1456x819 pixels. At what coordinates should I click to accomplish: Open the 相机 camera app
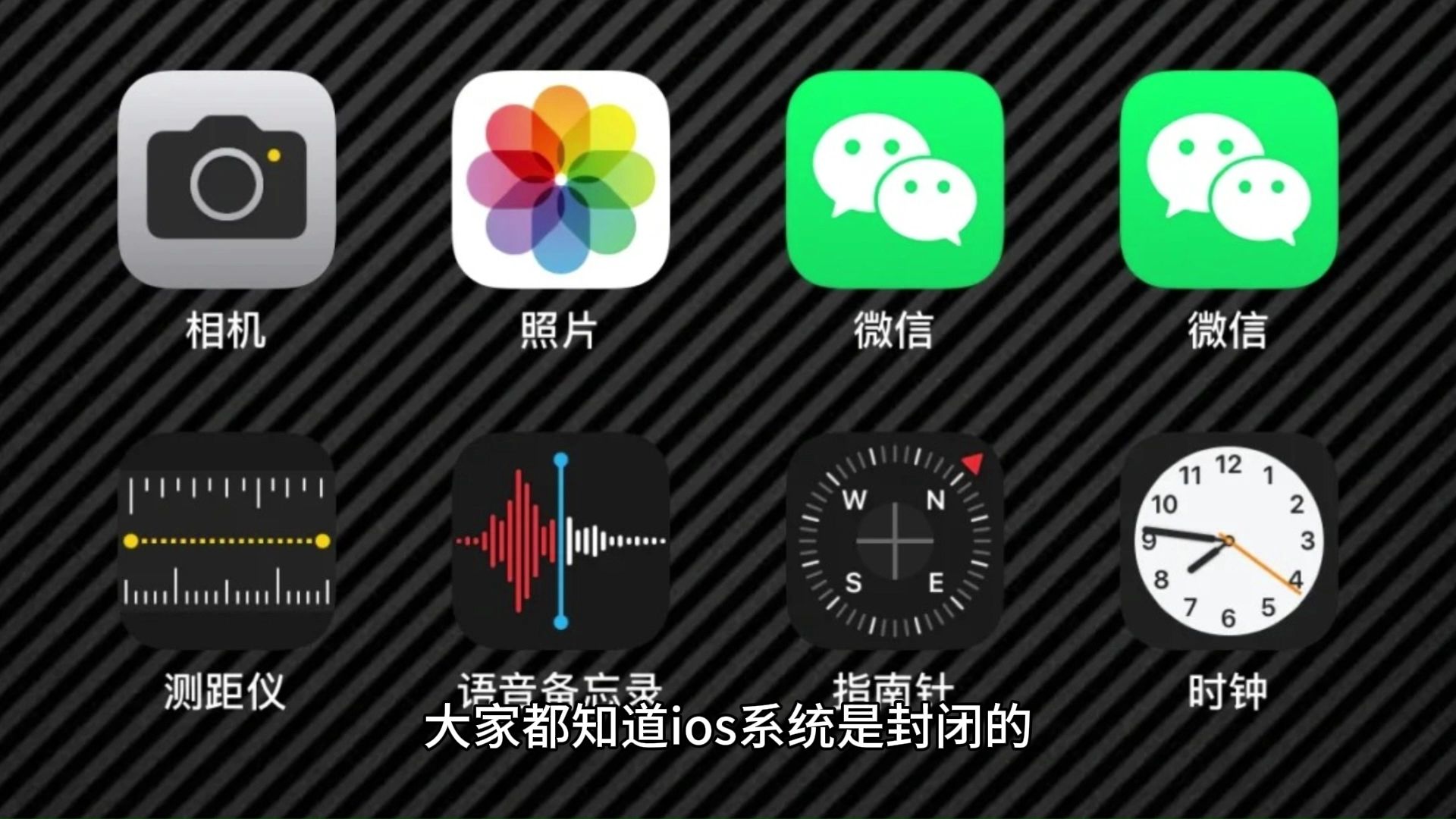tap(226, 180)
